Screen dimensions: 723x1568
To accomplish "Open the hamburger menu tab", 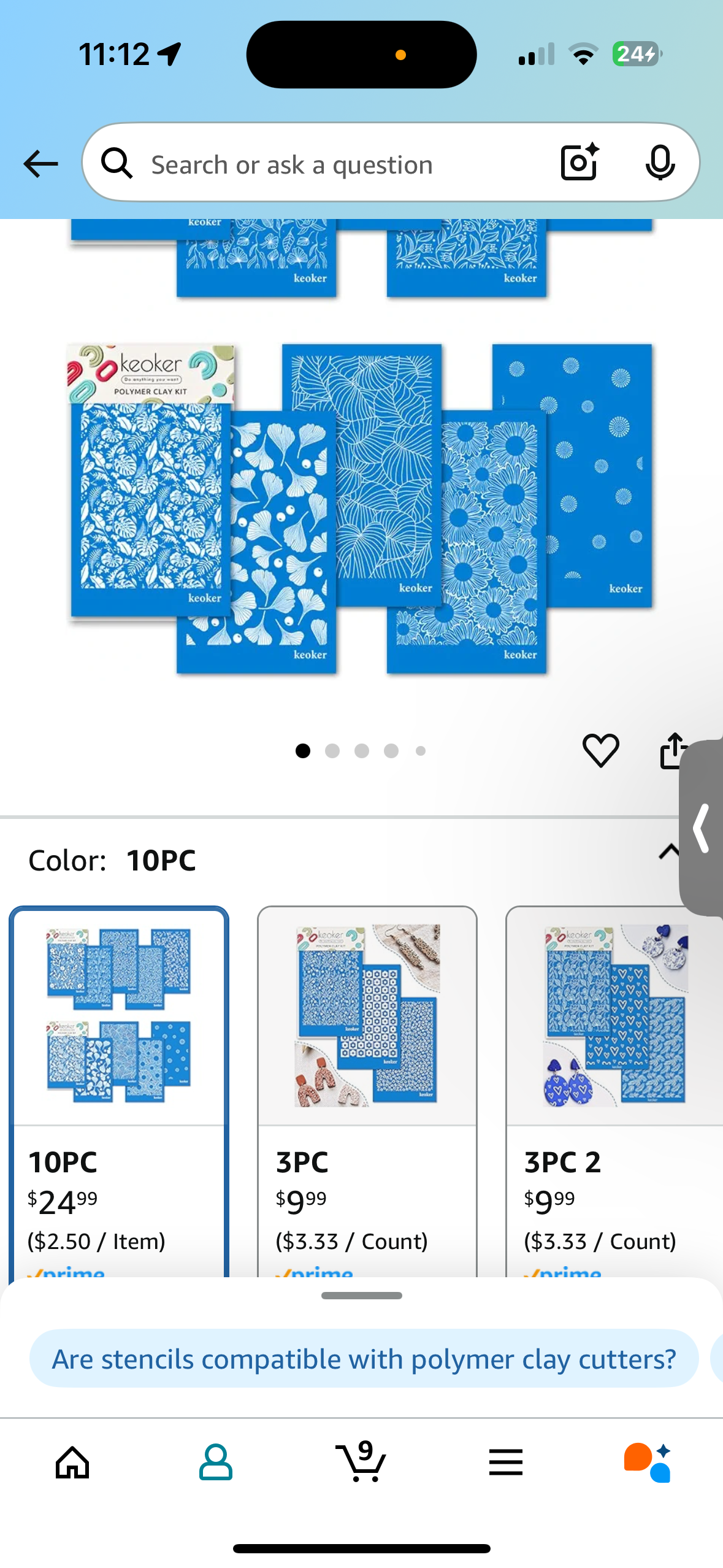I will coord(505,1462).
